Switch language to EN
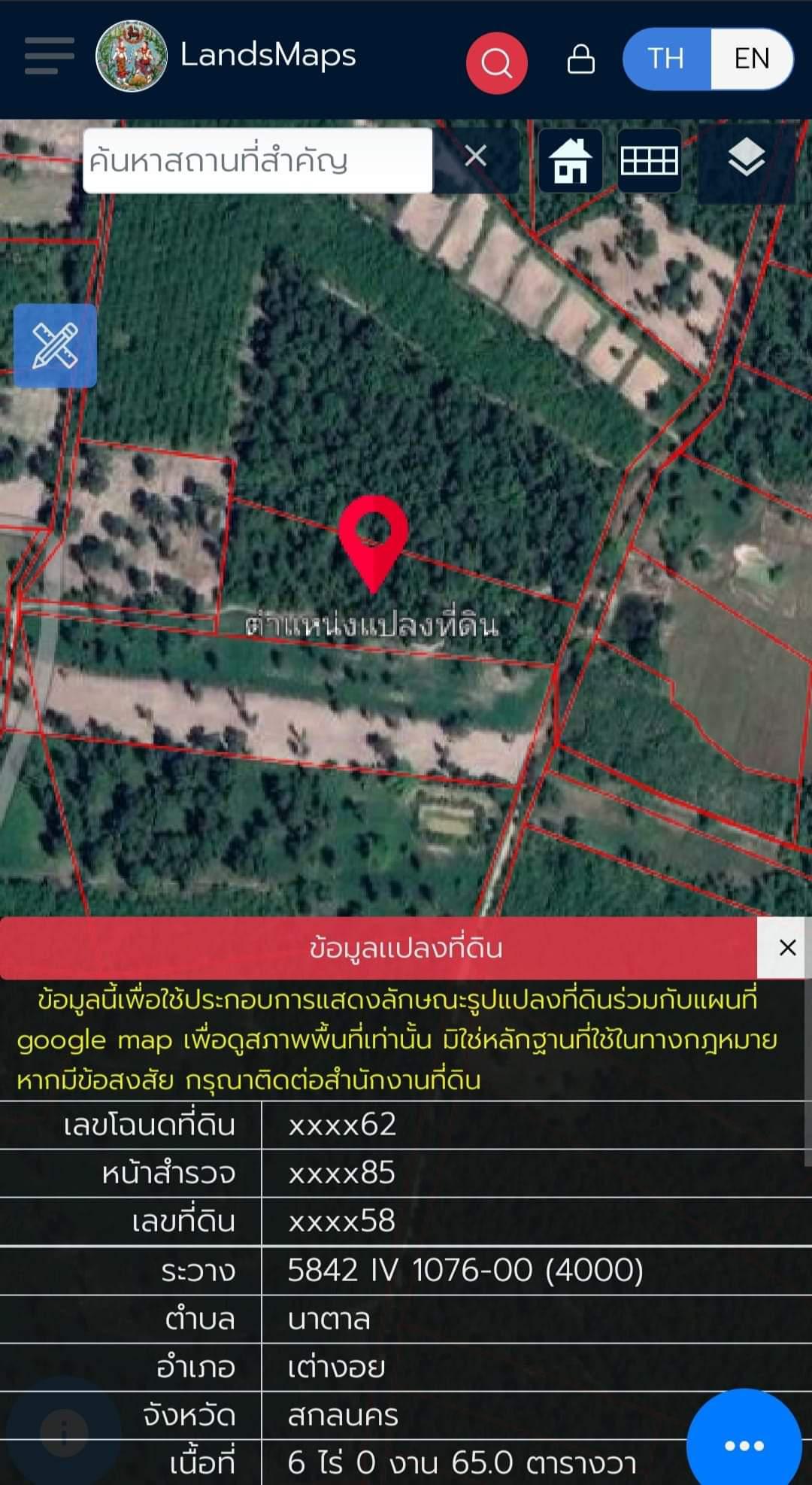Image resolution: width=812 pixels, height=1485 pixels. pyautogui.click(x=751, y=59)
